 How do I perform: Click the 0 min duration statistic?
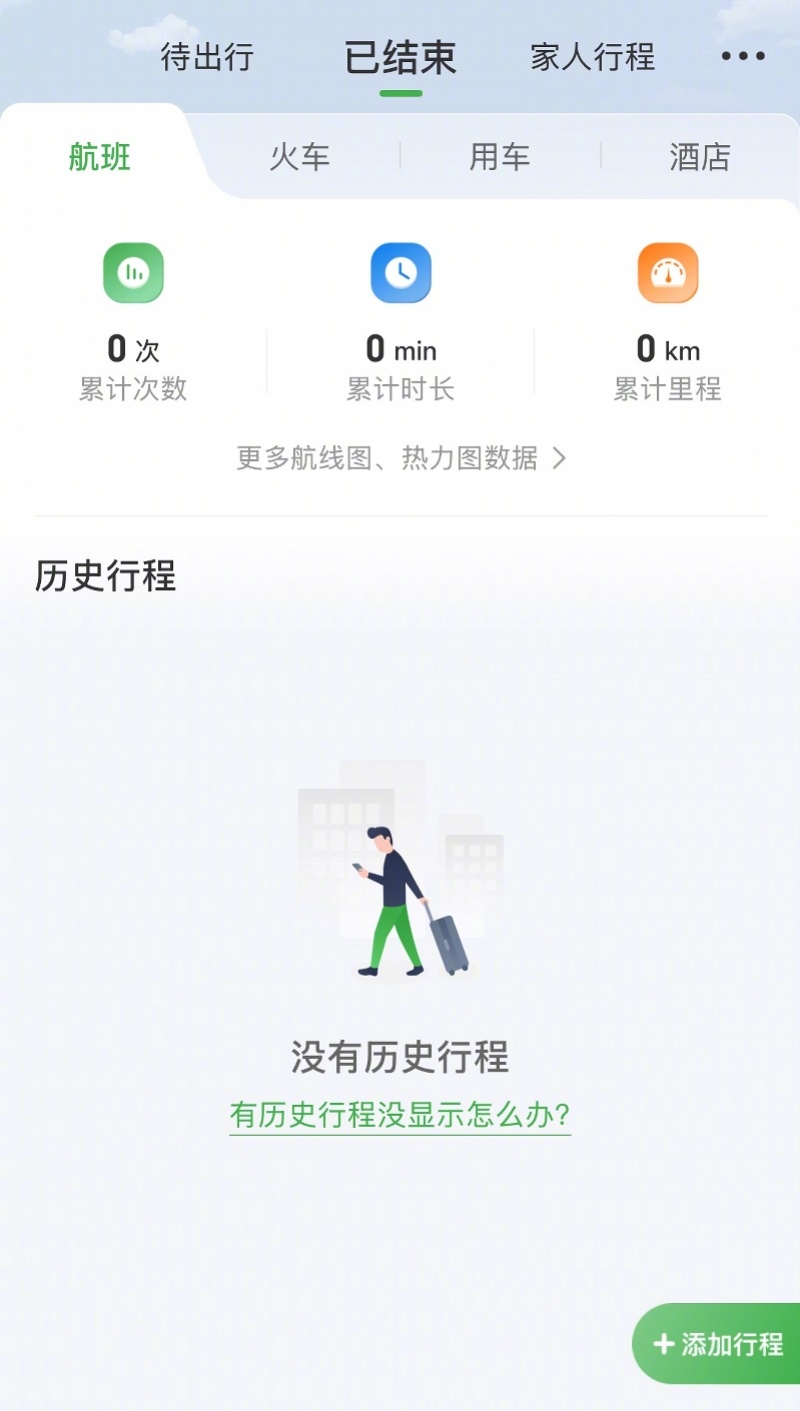400,350
